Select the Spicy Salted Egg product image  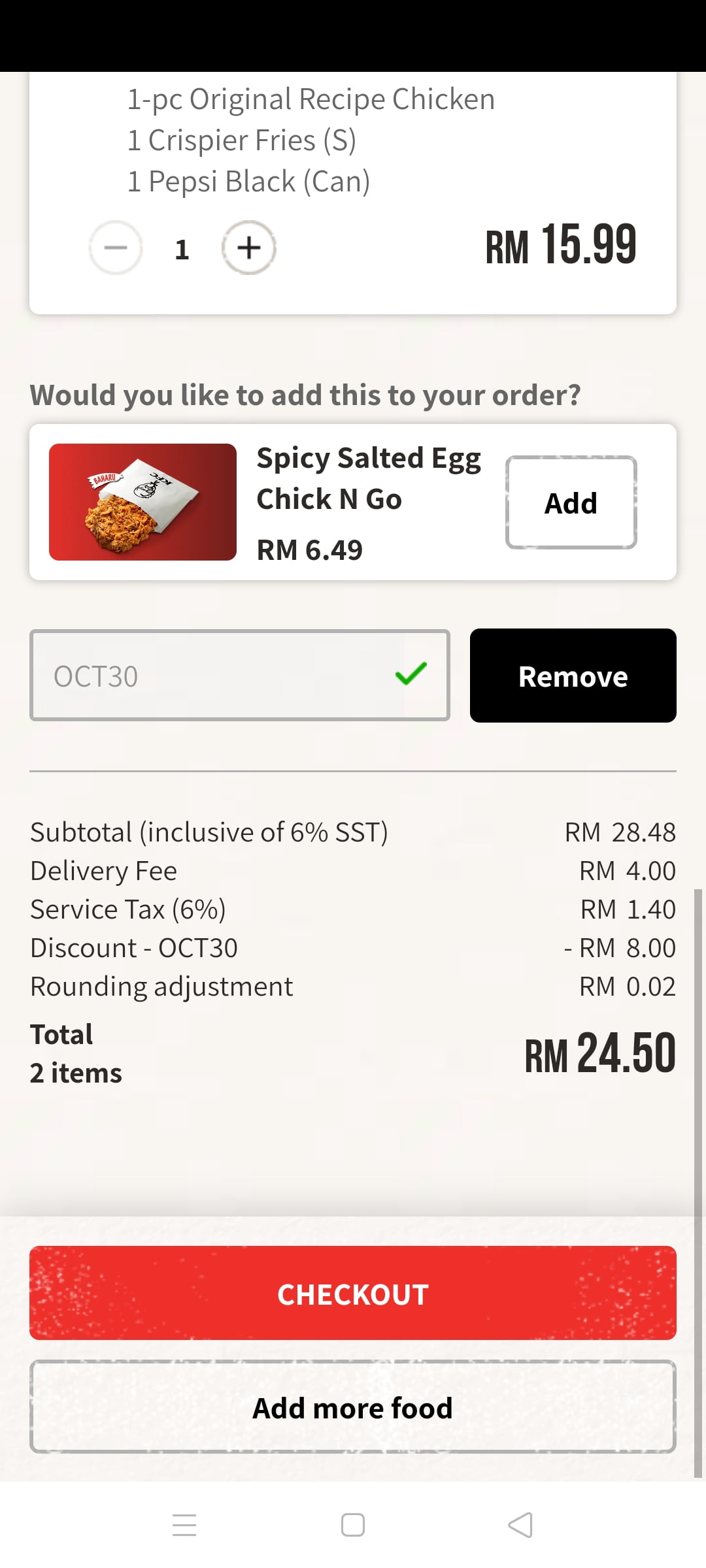click(x=143, y=500)
